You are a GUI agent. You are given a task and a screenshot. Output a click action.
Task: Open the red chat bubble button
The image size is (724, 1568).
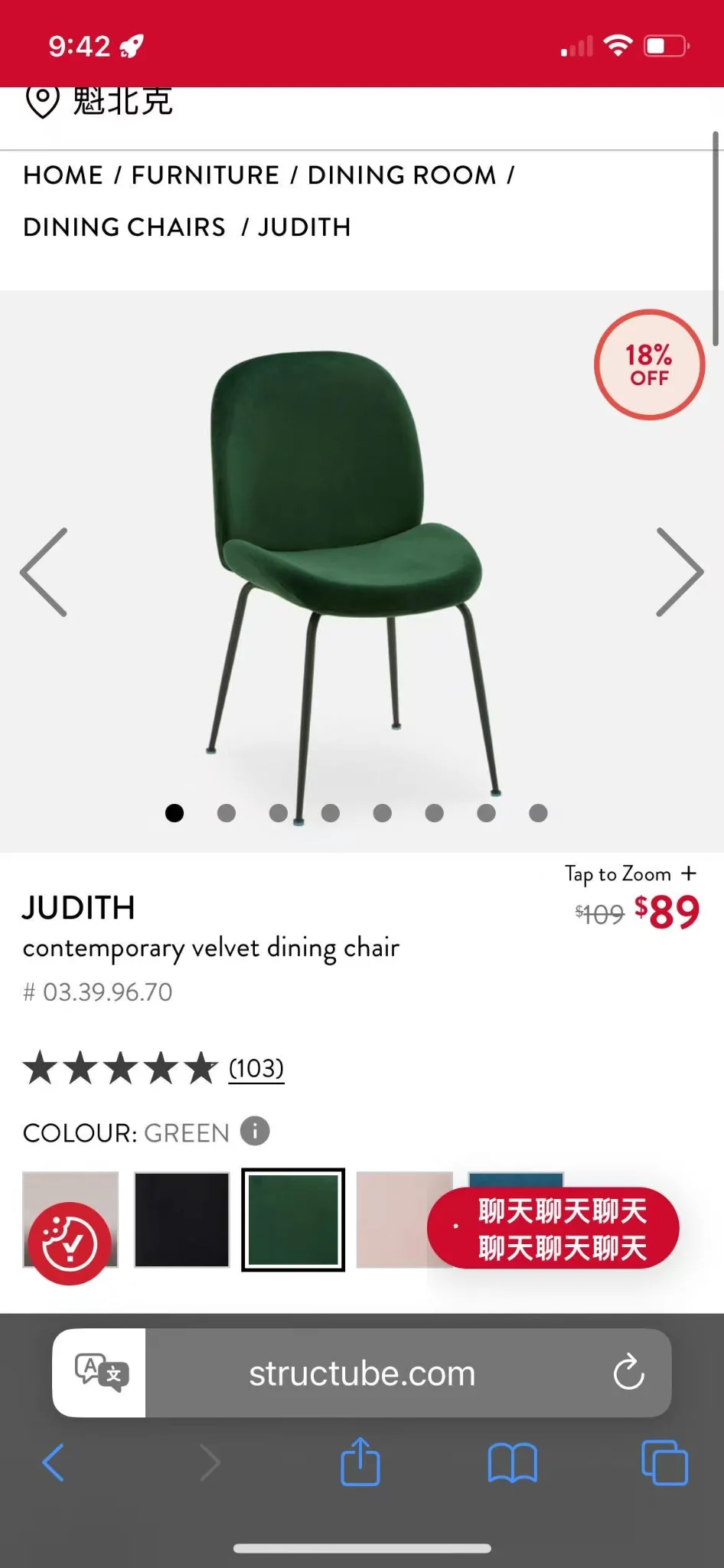554,1229
